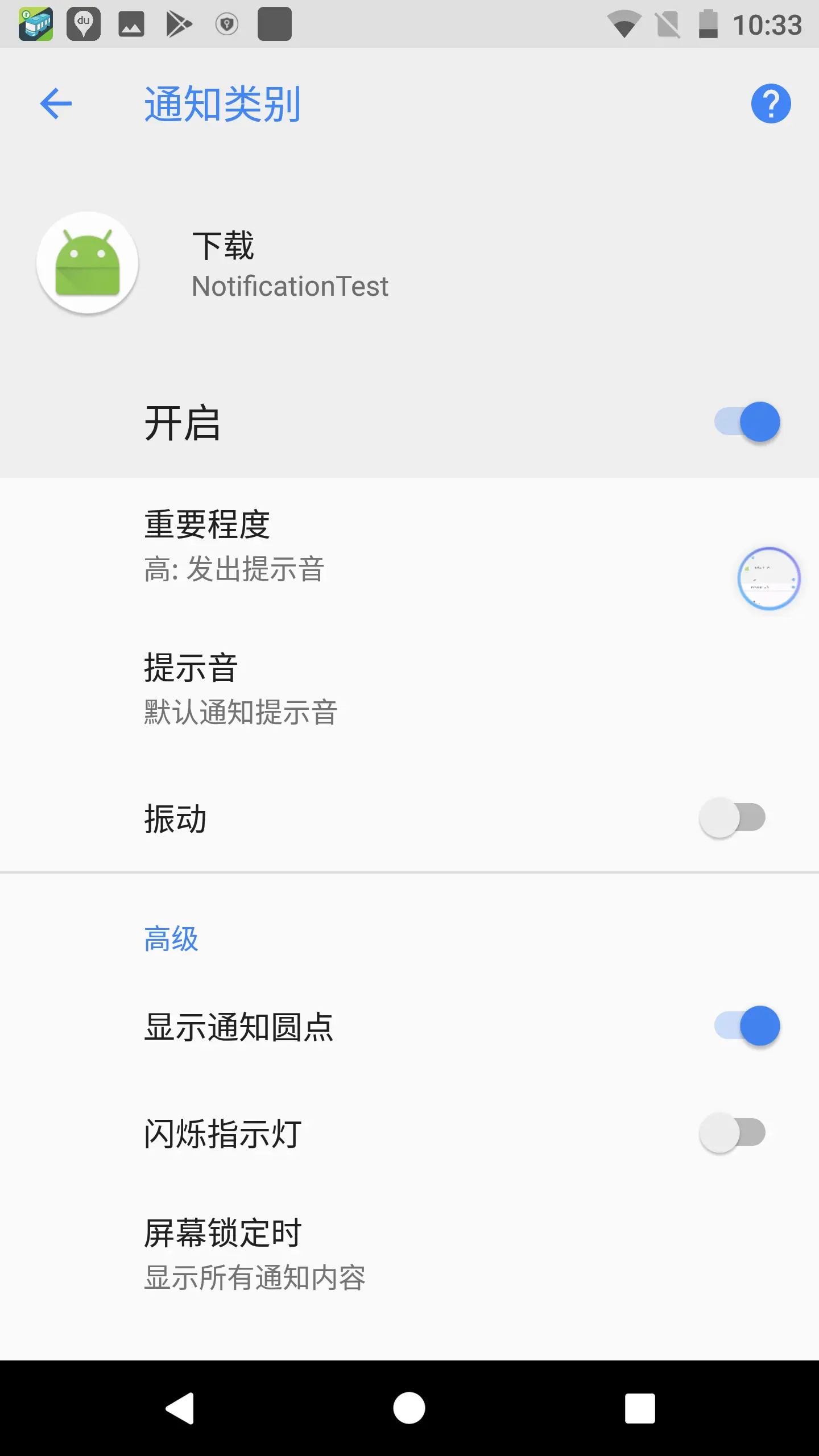The image size is (819, 1456).
Task: Turn on 闪烁指示灯 switch
Action: [732, 1132]
